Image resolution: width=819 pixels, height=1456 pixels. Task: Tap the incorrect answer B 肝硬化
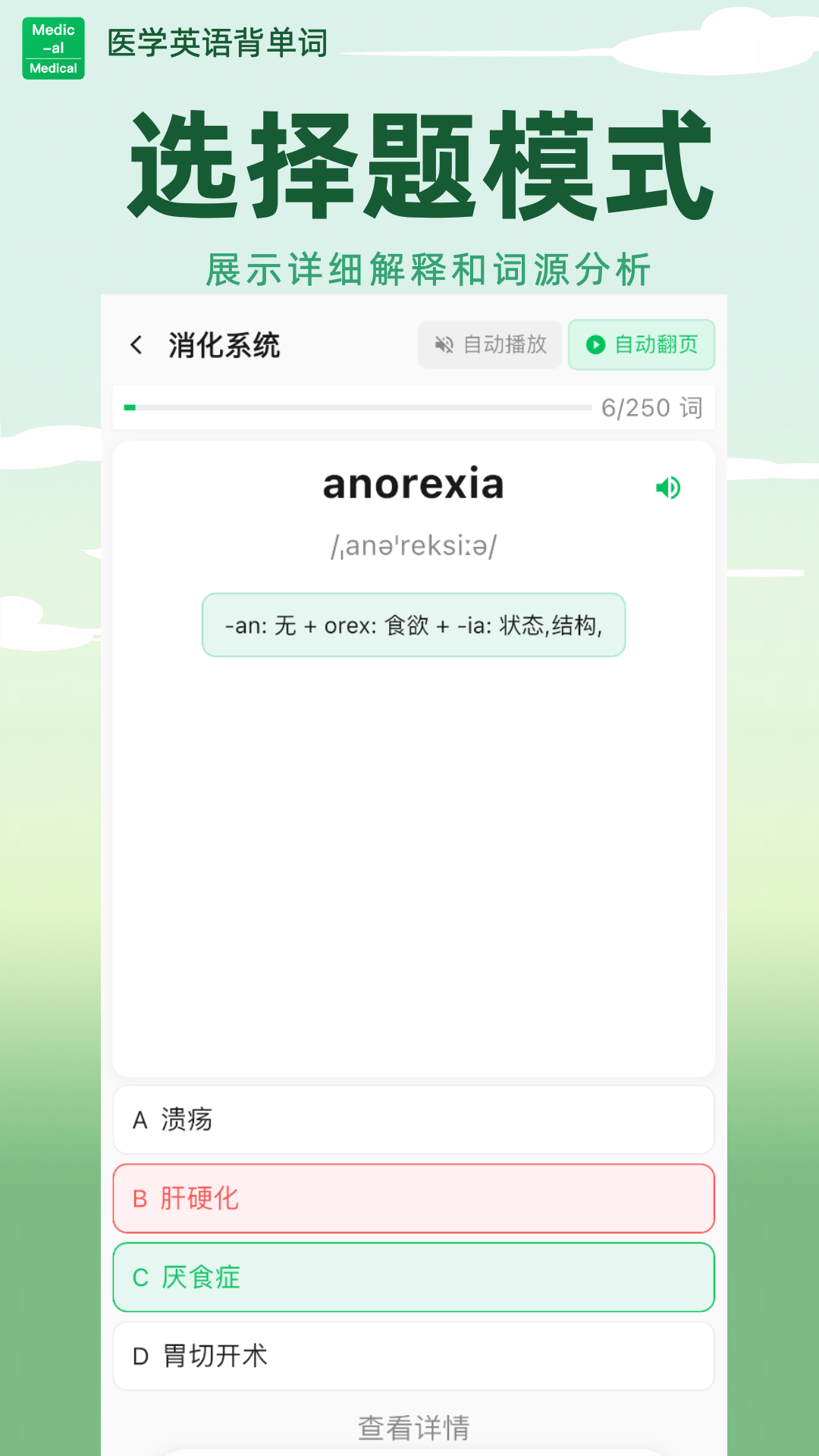(x=413, y=1199)
